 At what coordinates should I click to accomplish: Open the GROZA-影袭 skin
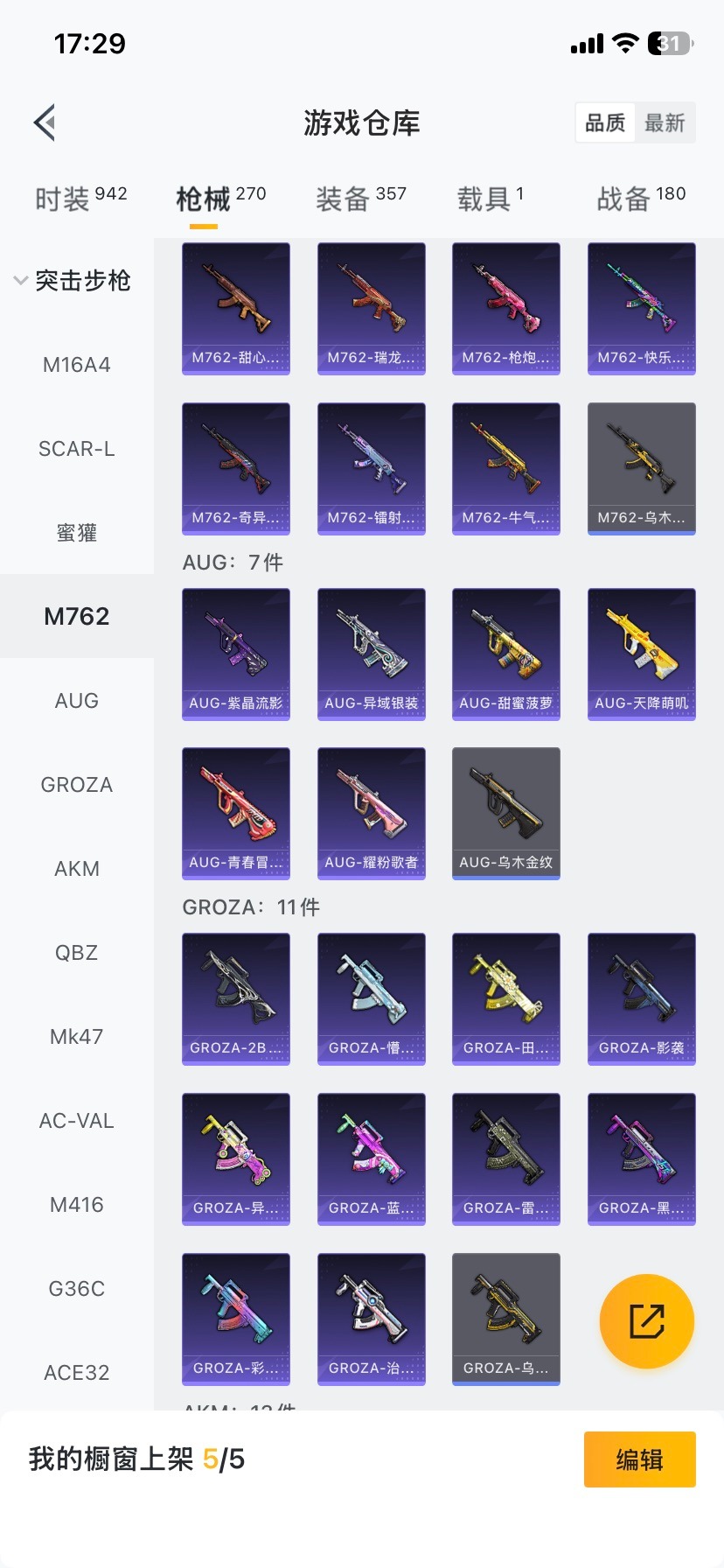tap(642, 998)
